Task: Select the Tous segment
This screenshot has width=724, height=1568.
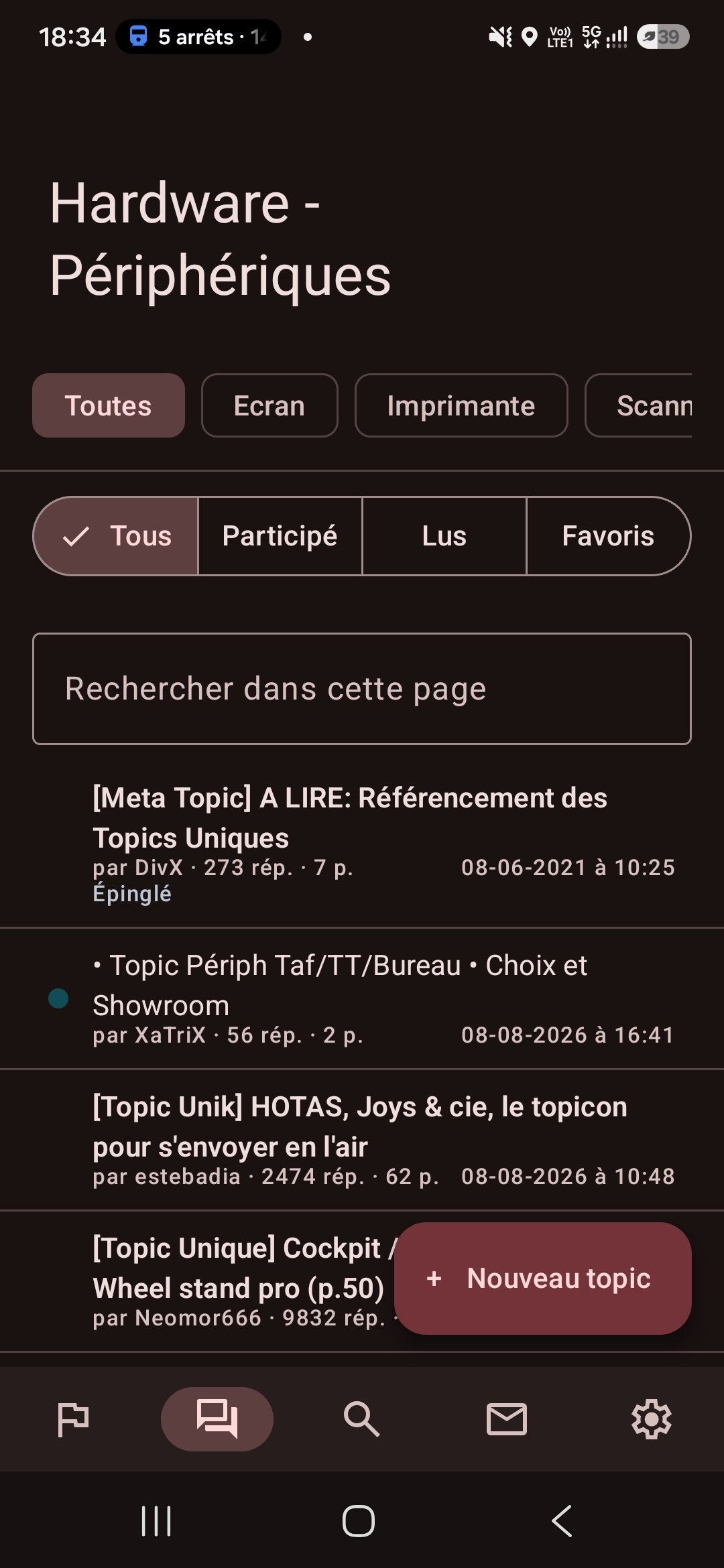Action: click(116, 536)
